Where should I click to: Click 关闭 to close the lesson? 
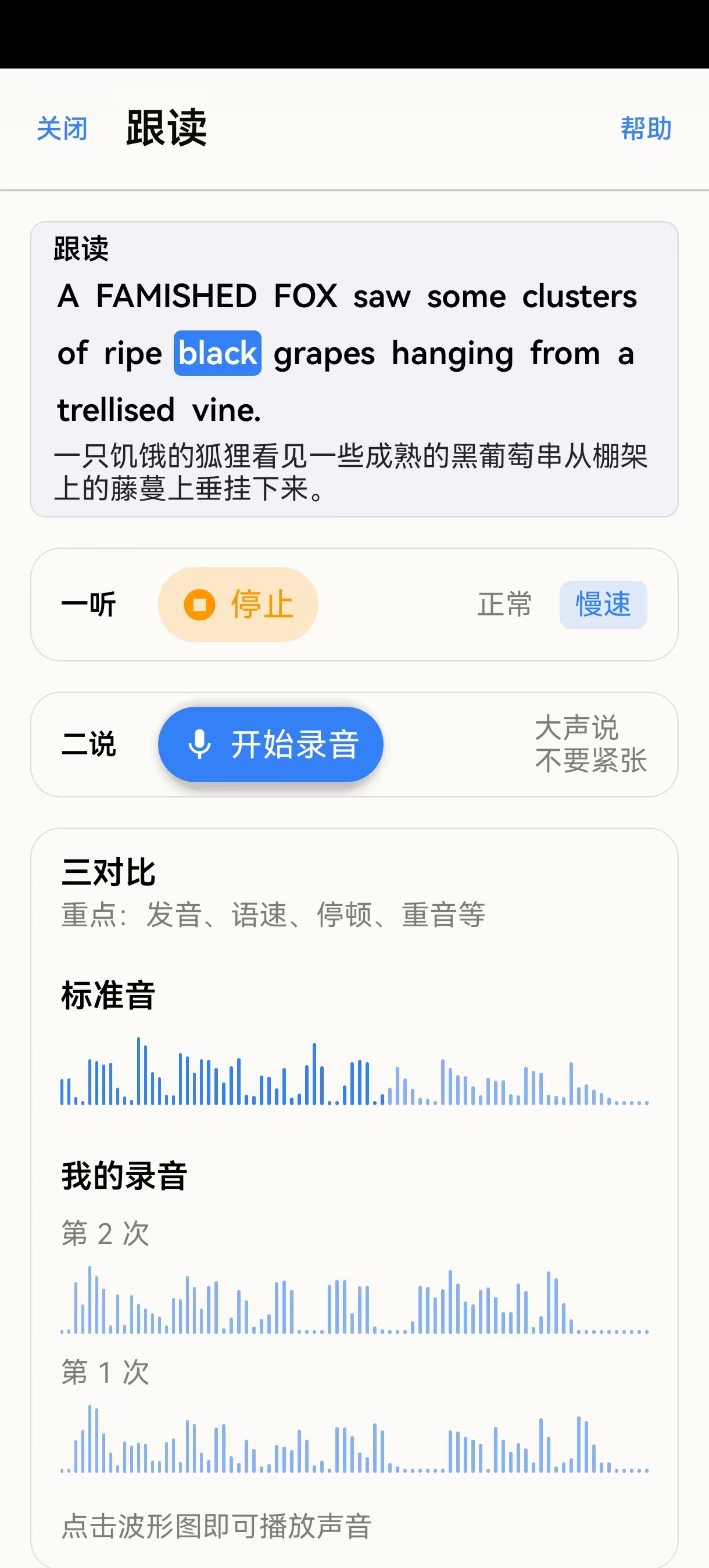point(61,129)
